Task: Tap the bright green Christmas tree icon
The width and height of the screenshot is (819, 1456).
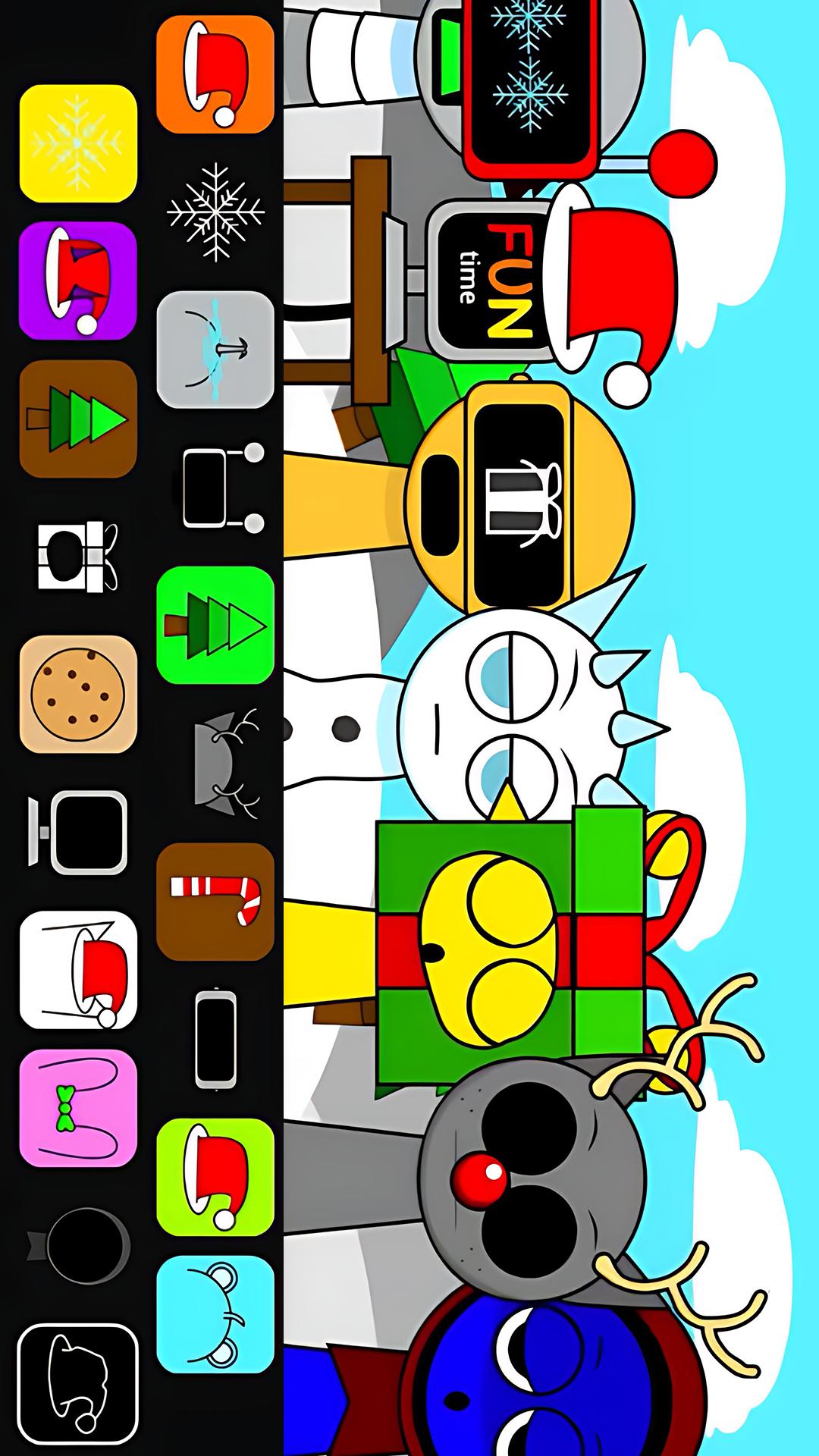Action: click(x=215, y=625)
